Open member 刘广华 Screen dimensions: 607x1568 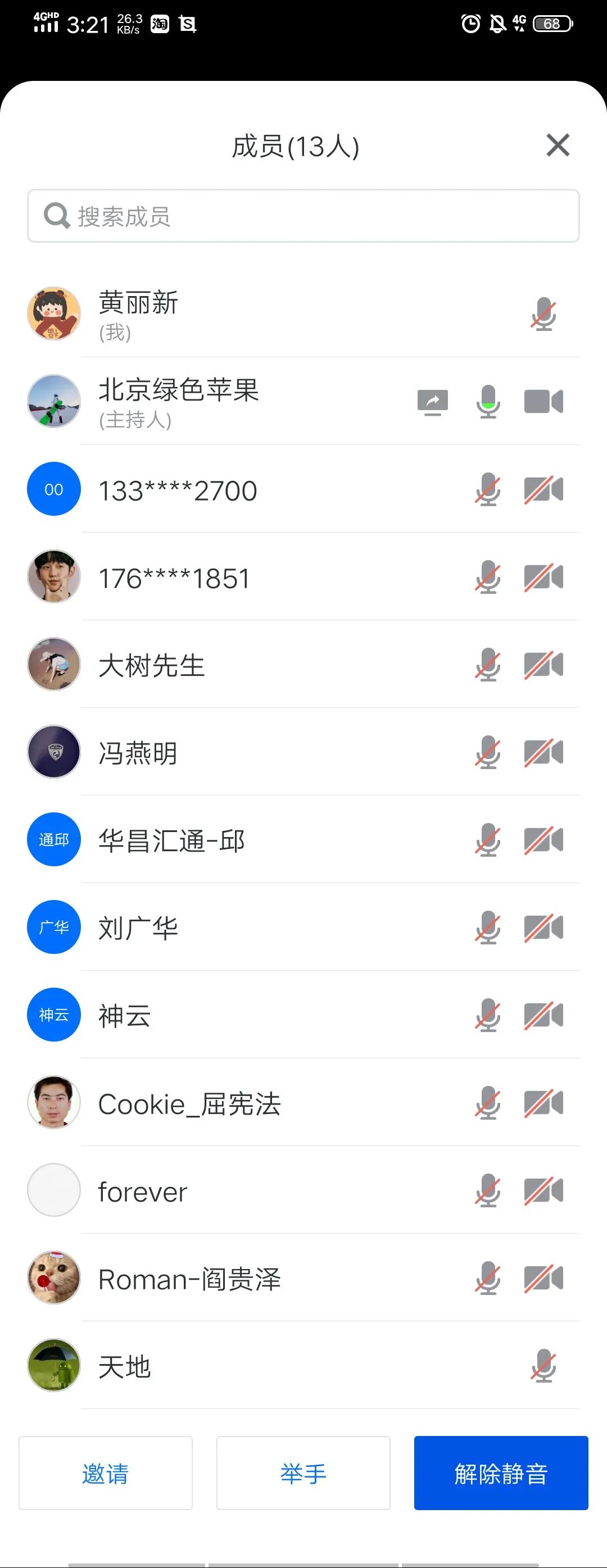(138, 928)
